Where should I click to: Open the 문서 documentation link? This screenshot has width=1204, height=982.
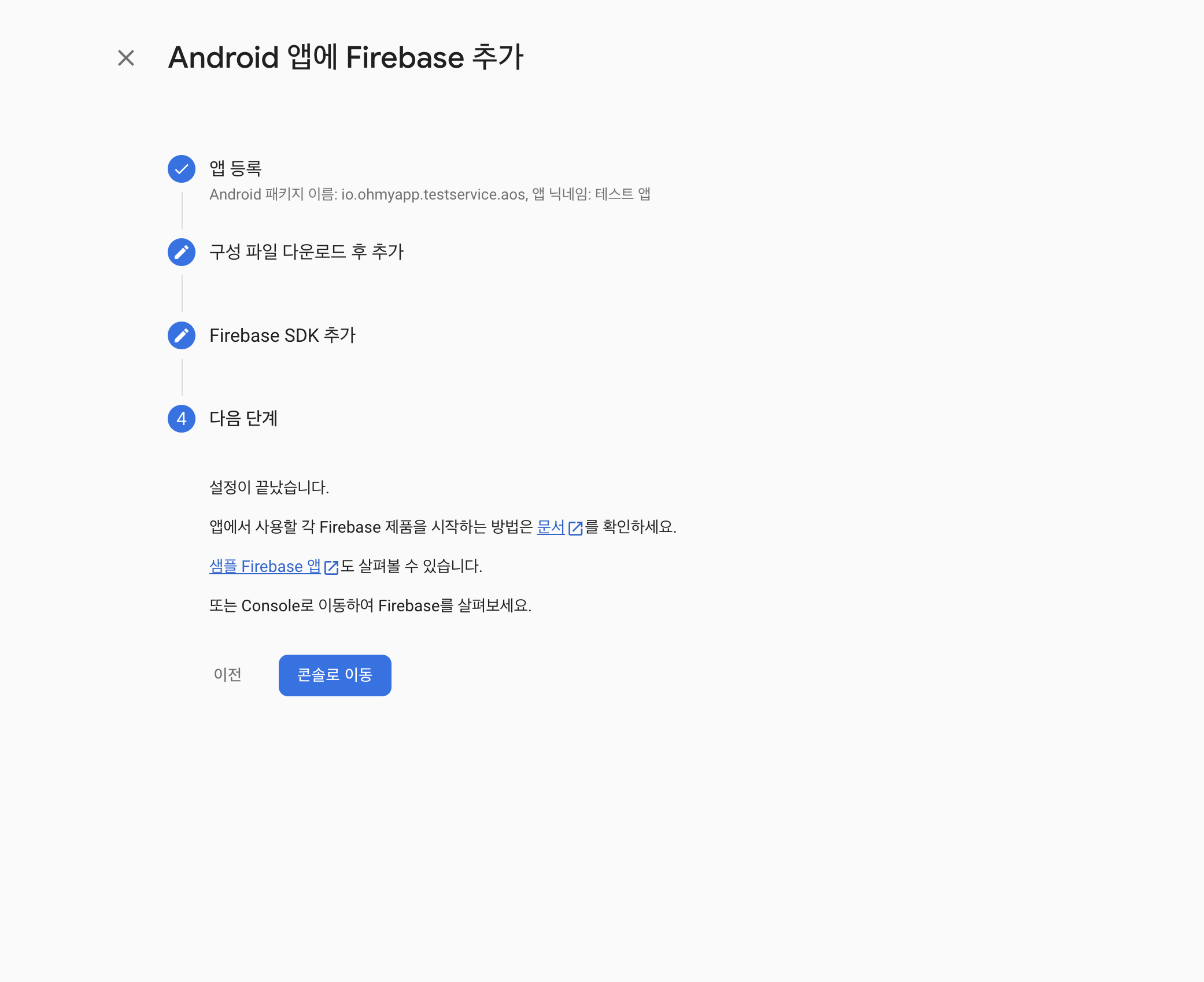[551, 527]
